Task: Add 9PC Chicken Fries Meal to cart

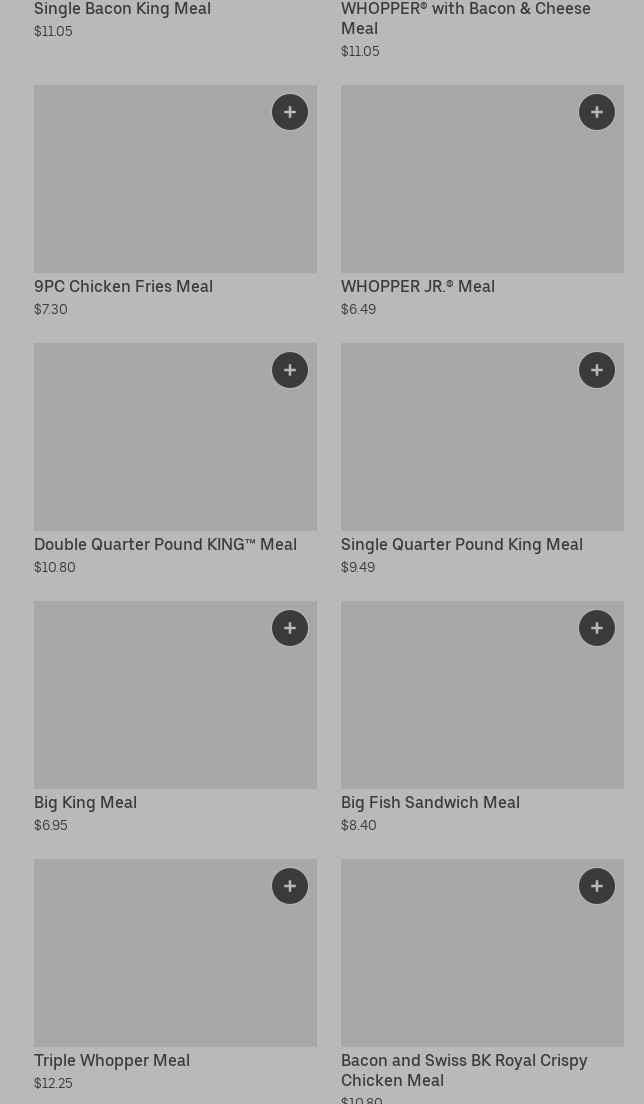Action: click(x=290, y=112)
